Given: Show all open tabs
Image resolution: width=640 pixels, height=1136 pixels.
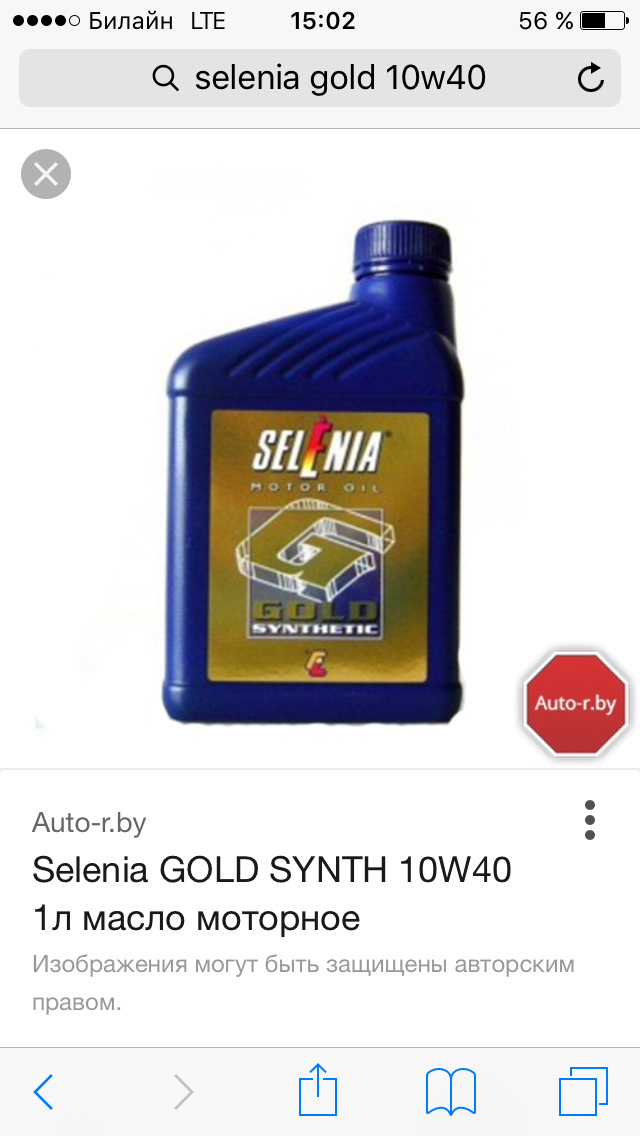Looking at the screenshot, I should pyautogui.click(x=583, y=1091).
